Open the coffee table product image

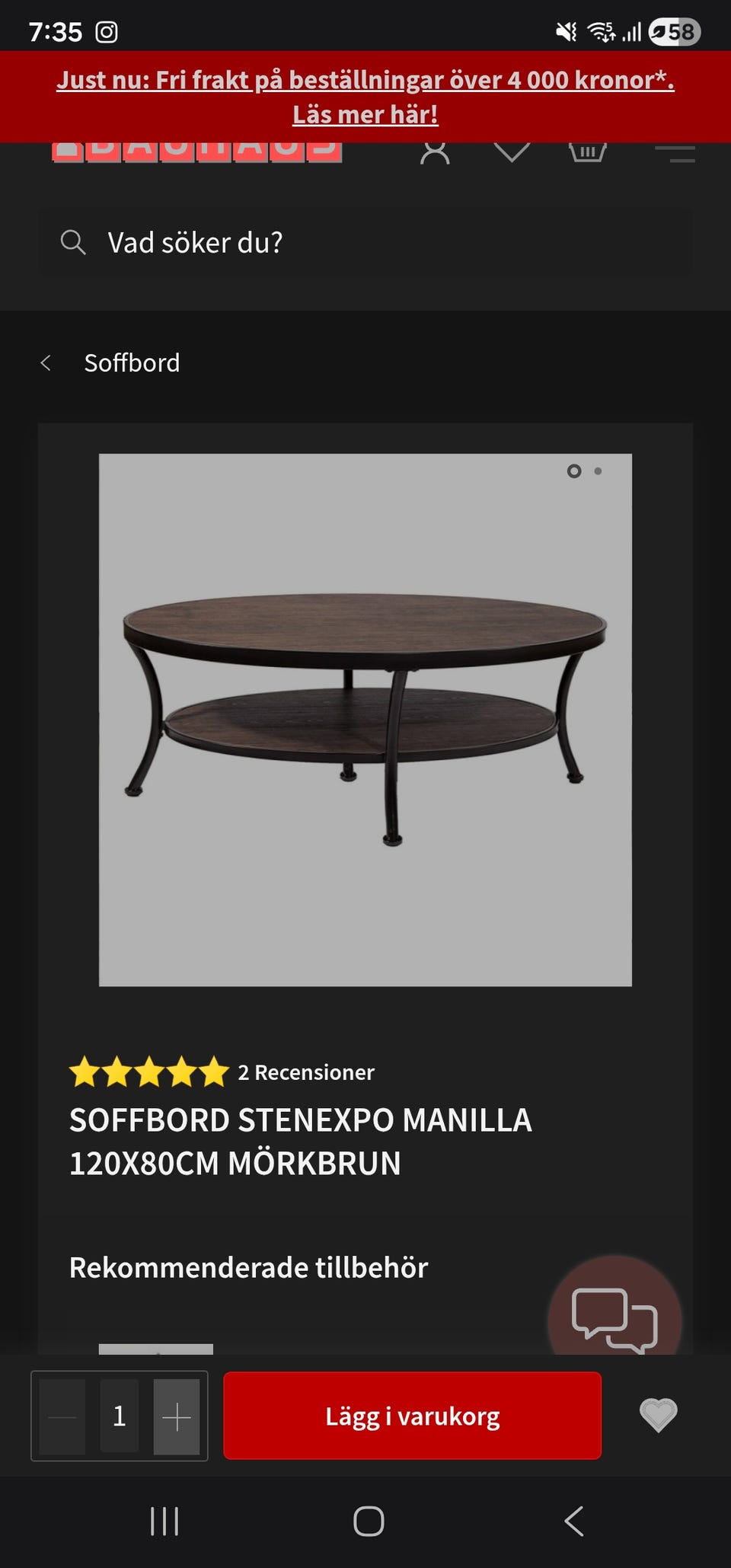pos(365,720)
